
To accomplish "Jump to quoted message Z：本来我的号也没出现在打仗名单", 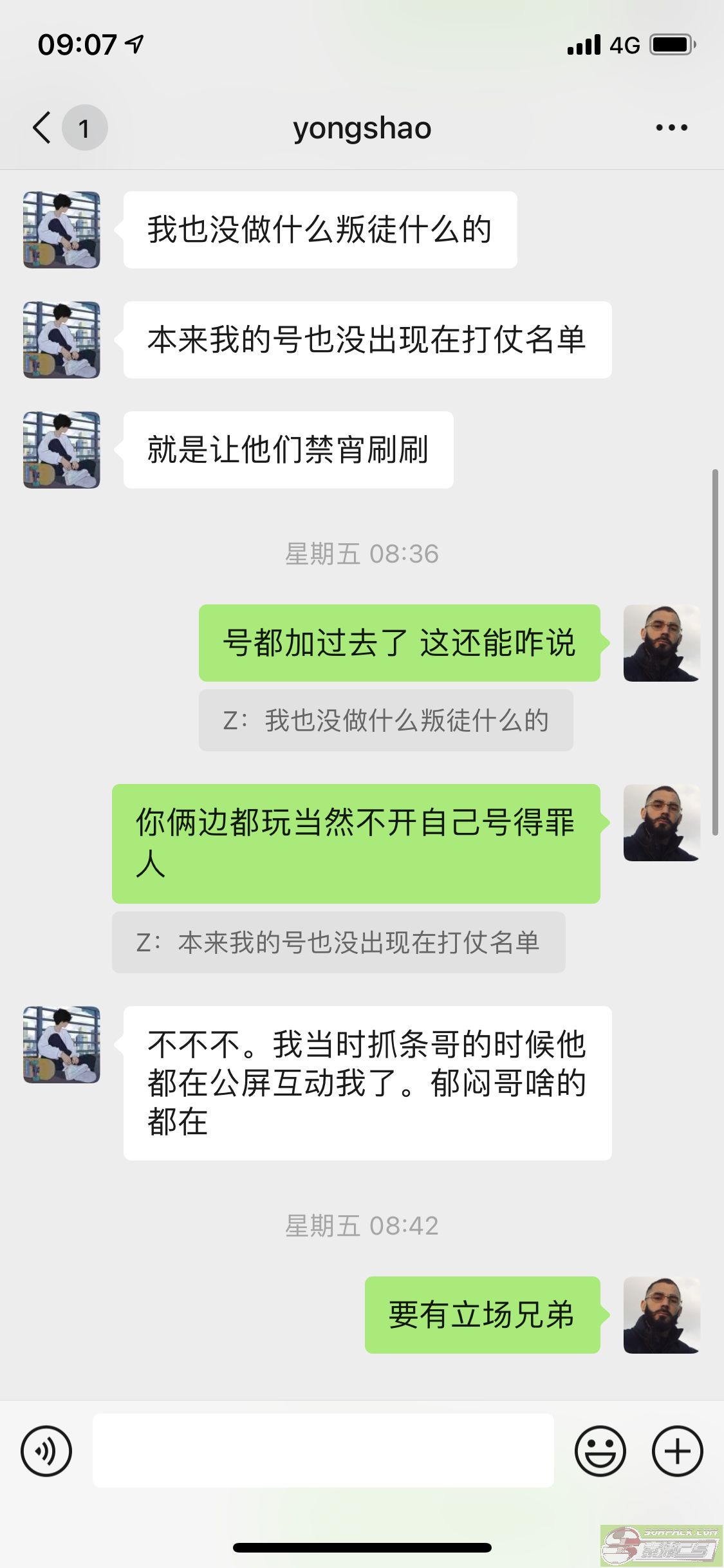I will pos(339,942).
